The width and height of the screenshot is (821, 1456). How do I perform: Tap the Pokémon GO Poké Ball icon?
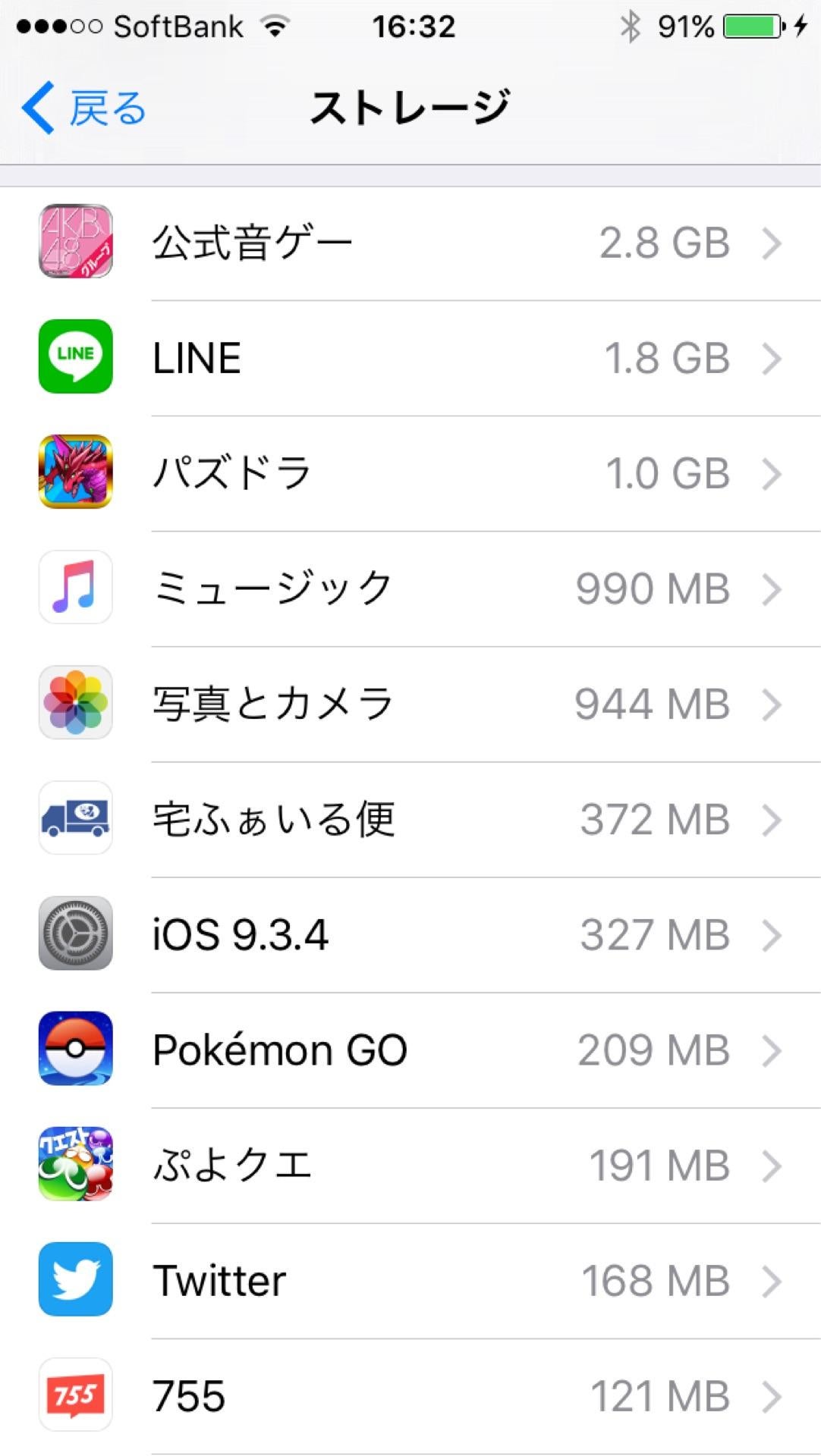pos(75,1050)
